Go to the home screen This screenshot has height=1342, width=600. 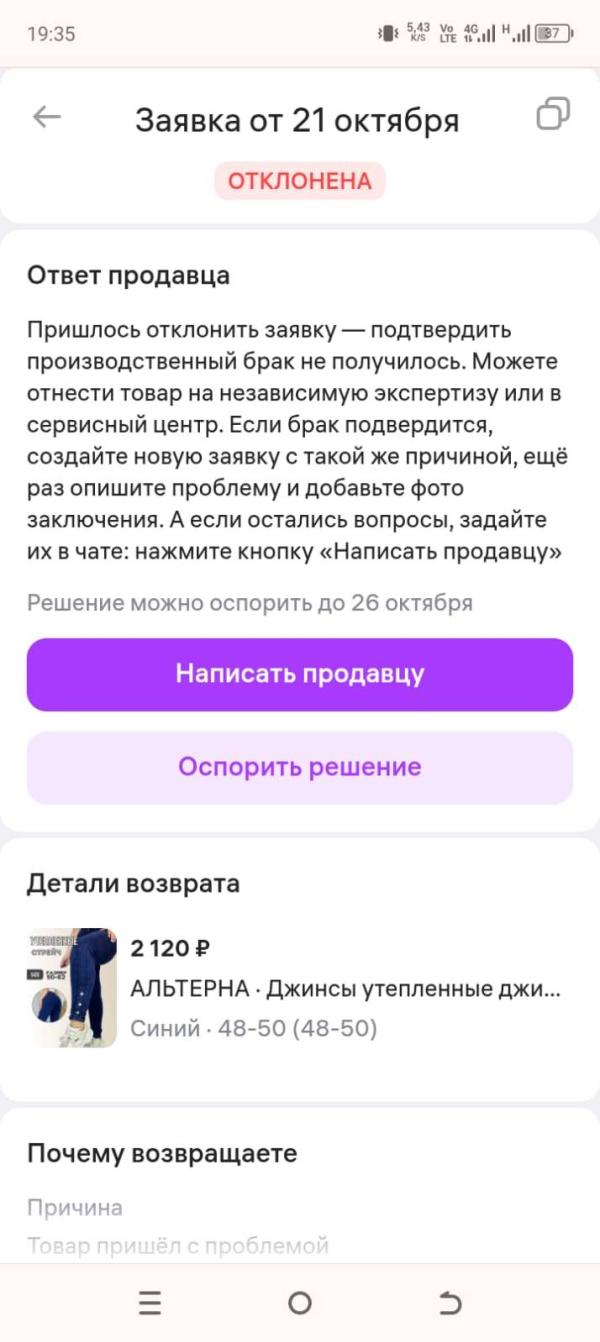[x=300, y=1303]
